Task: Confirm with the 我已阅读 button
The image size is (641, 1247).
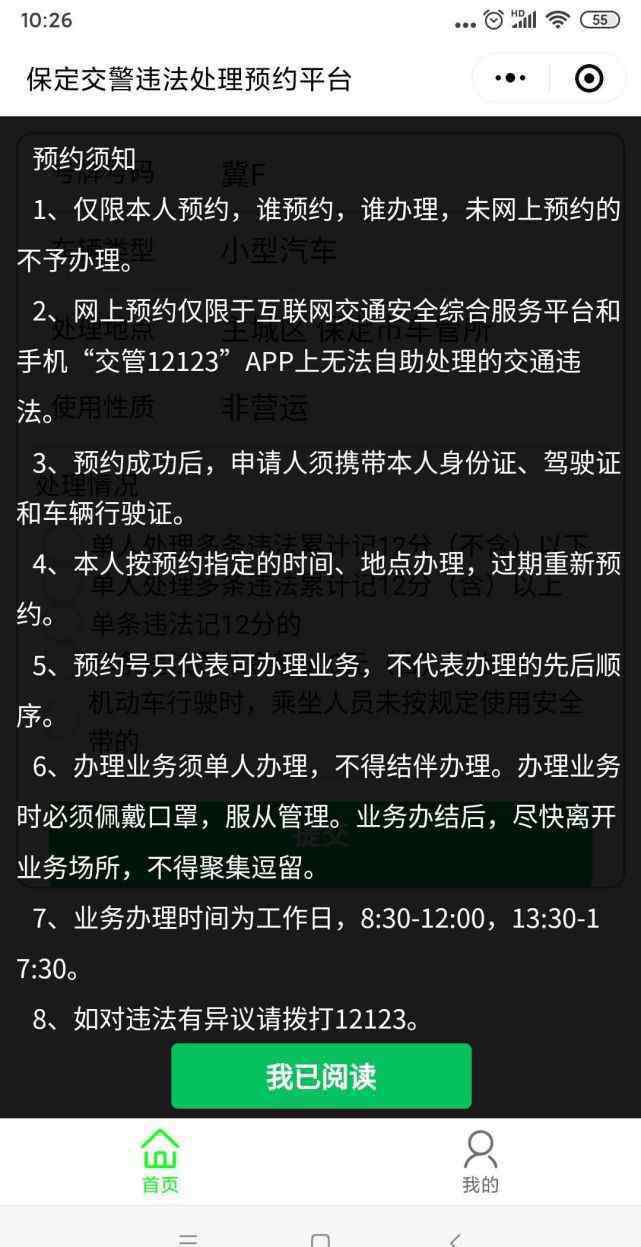Action: 321,1076
